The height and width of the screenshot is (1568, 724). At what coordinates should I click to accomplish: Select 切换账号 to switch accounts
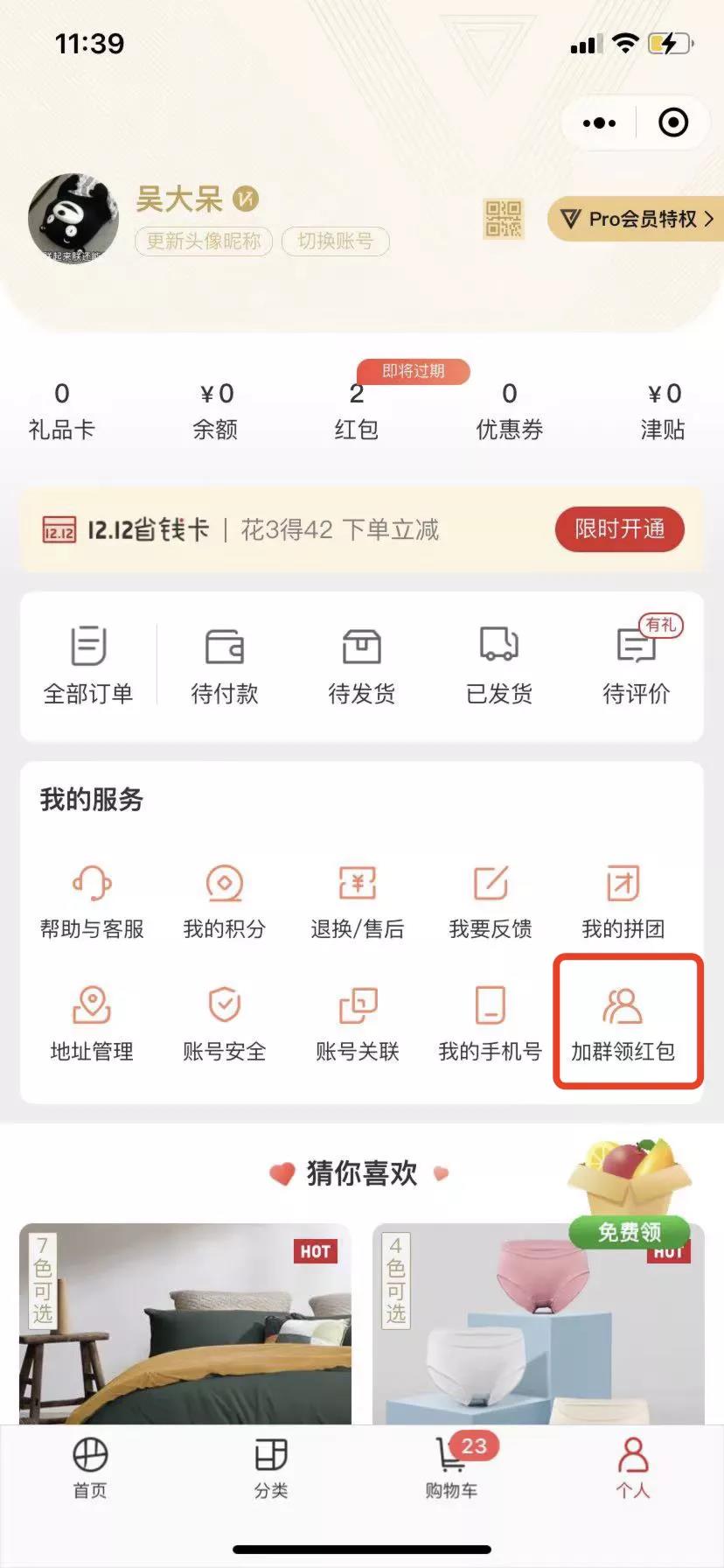click(x=335, y=241)
